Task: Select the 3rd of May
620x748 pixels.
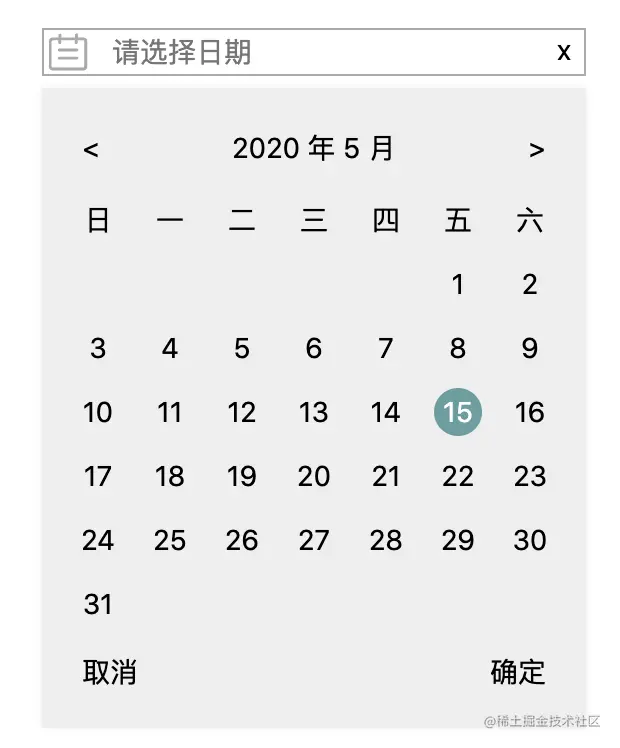Action: (x=98, y=349)
